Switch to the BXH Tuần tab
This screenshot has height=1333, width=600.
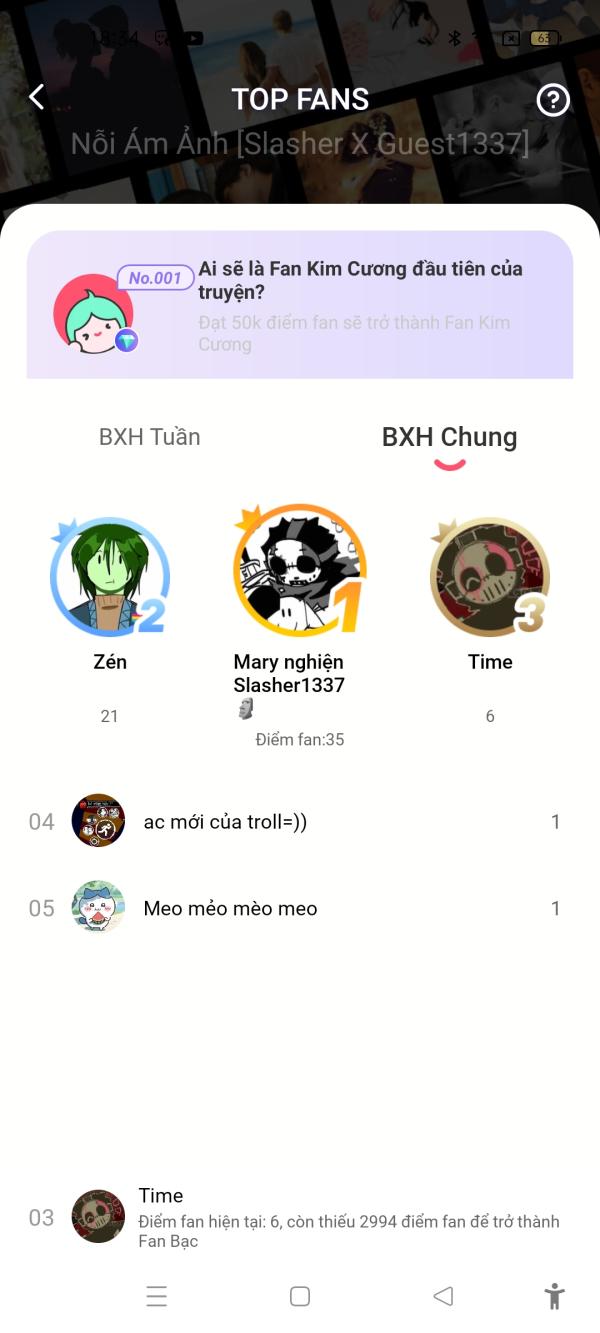(150, 437)
